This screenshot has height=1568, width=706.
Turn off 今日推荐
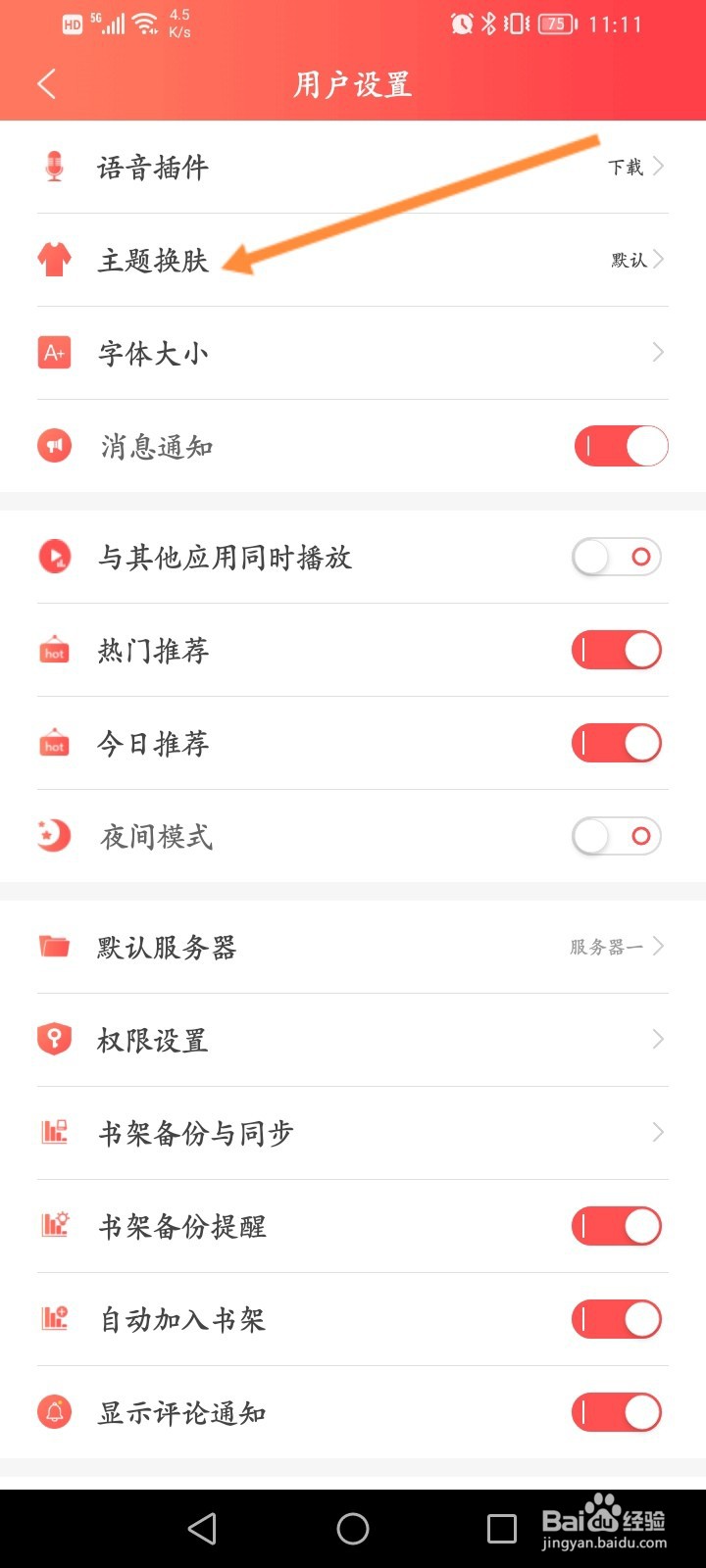[617, 744]
